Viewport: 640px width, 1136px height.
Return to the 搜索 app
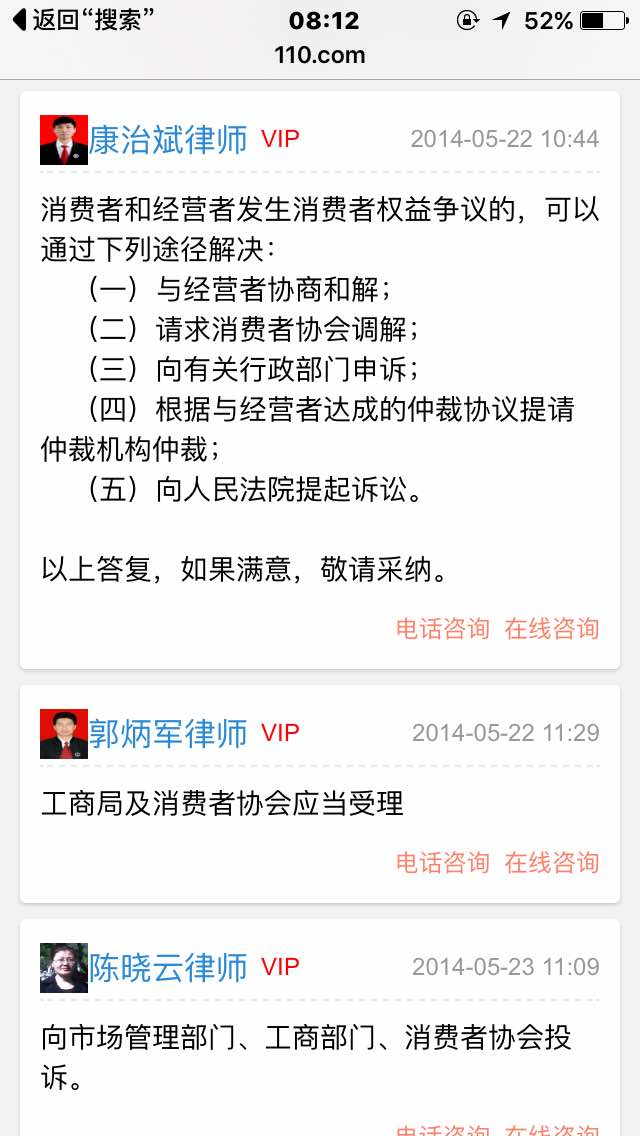(84, 20)
